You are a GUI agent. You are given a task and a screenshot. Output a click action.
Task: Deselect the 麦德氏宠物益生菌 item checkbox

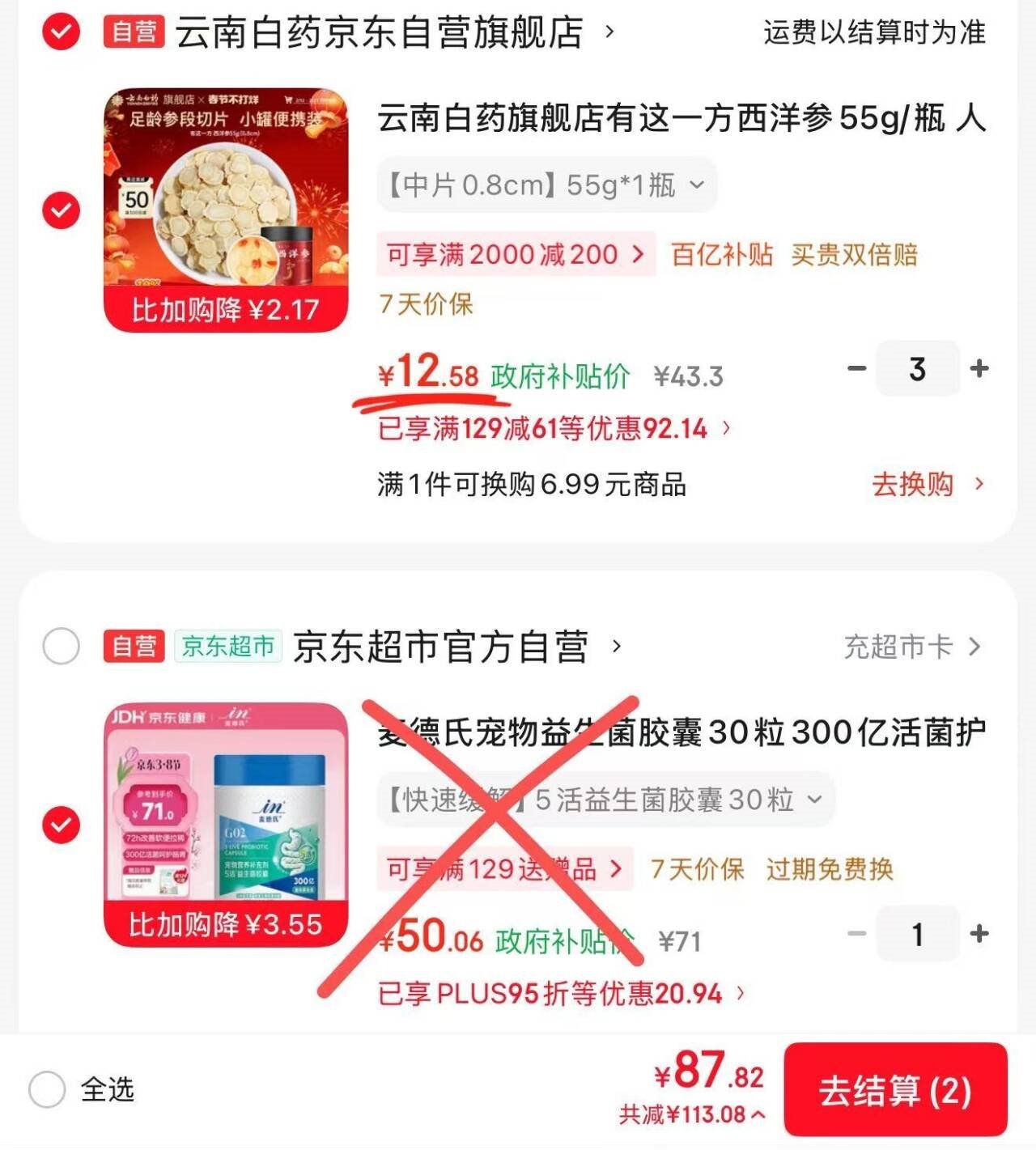[x=62, y=825]
